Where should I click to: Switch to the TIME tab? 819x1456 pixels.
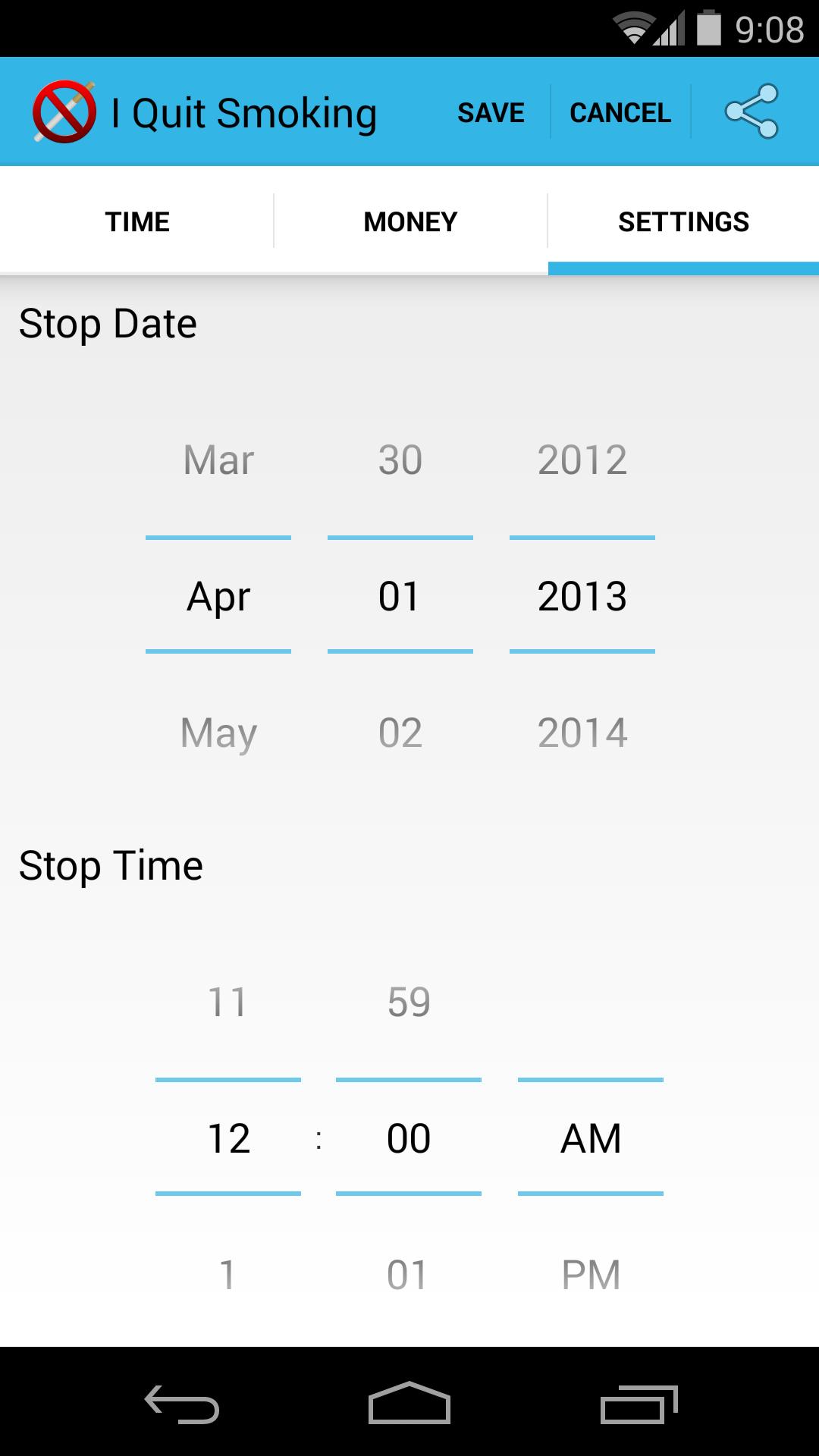coord(136,221)
